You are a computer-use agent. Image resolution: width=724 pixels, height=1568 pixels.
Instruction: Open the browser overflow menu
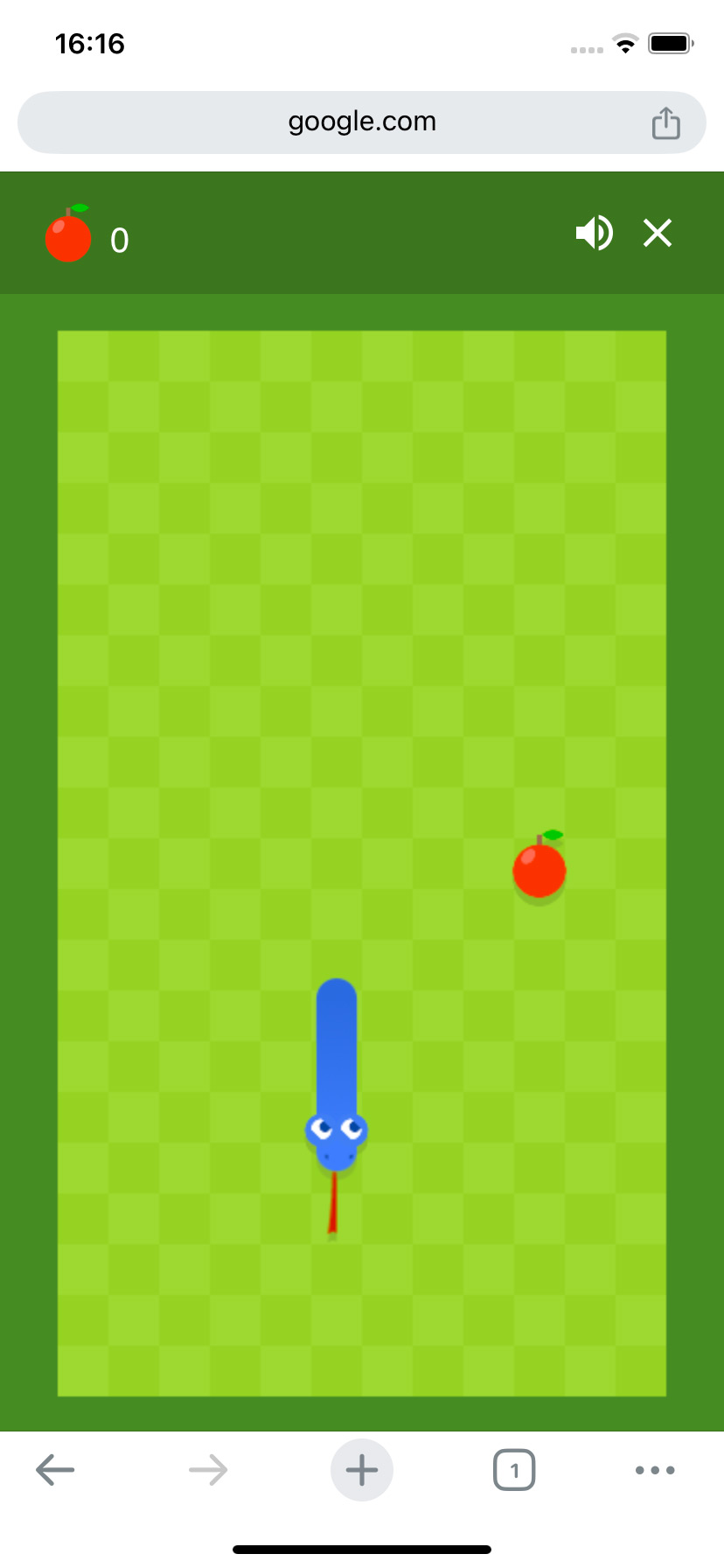[x=655, y=1470]
